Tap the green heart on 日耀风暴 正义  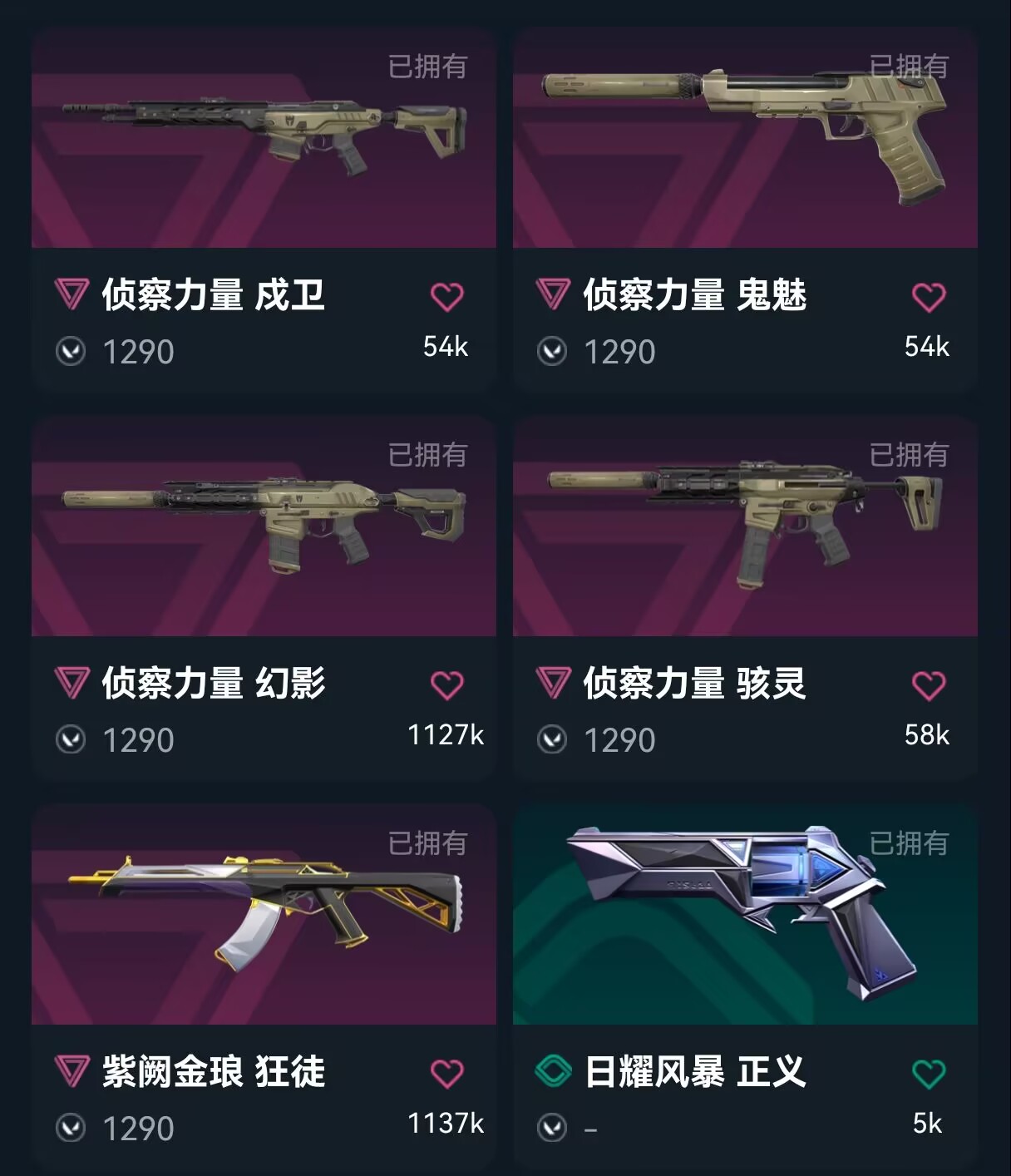click(x=928, y=1074)
